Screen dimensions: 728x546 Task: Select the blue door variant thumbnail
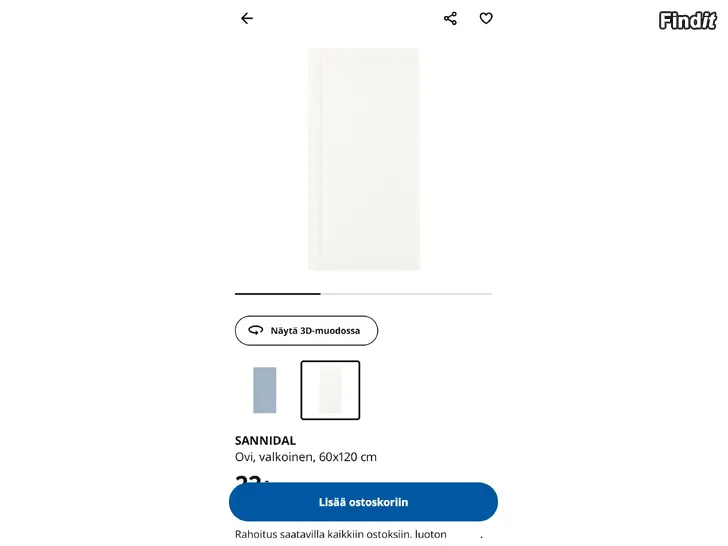(264, 390)
